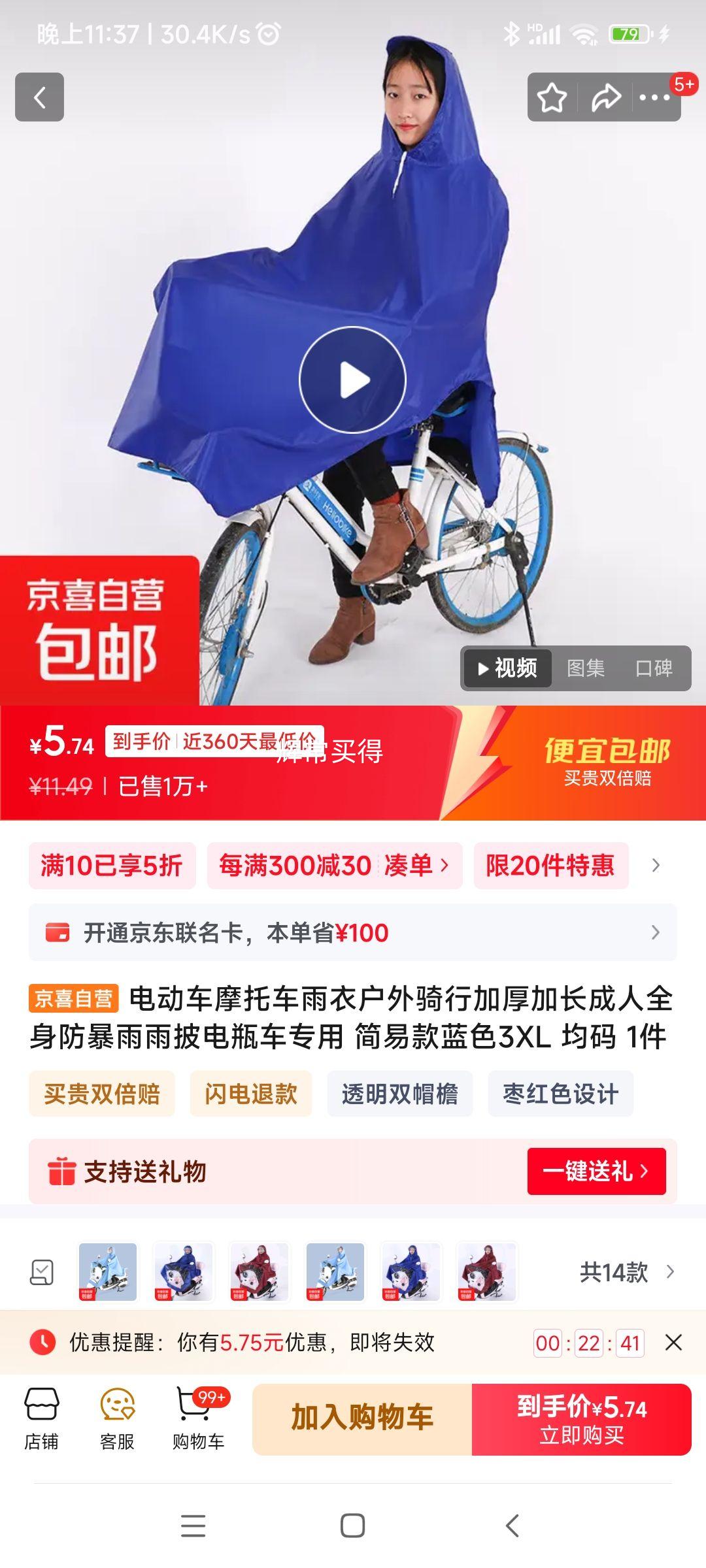Screen dimensions: 706x1568
Task: Switch to the 图集 gallery tab
Action: tap(585, 668)
